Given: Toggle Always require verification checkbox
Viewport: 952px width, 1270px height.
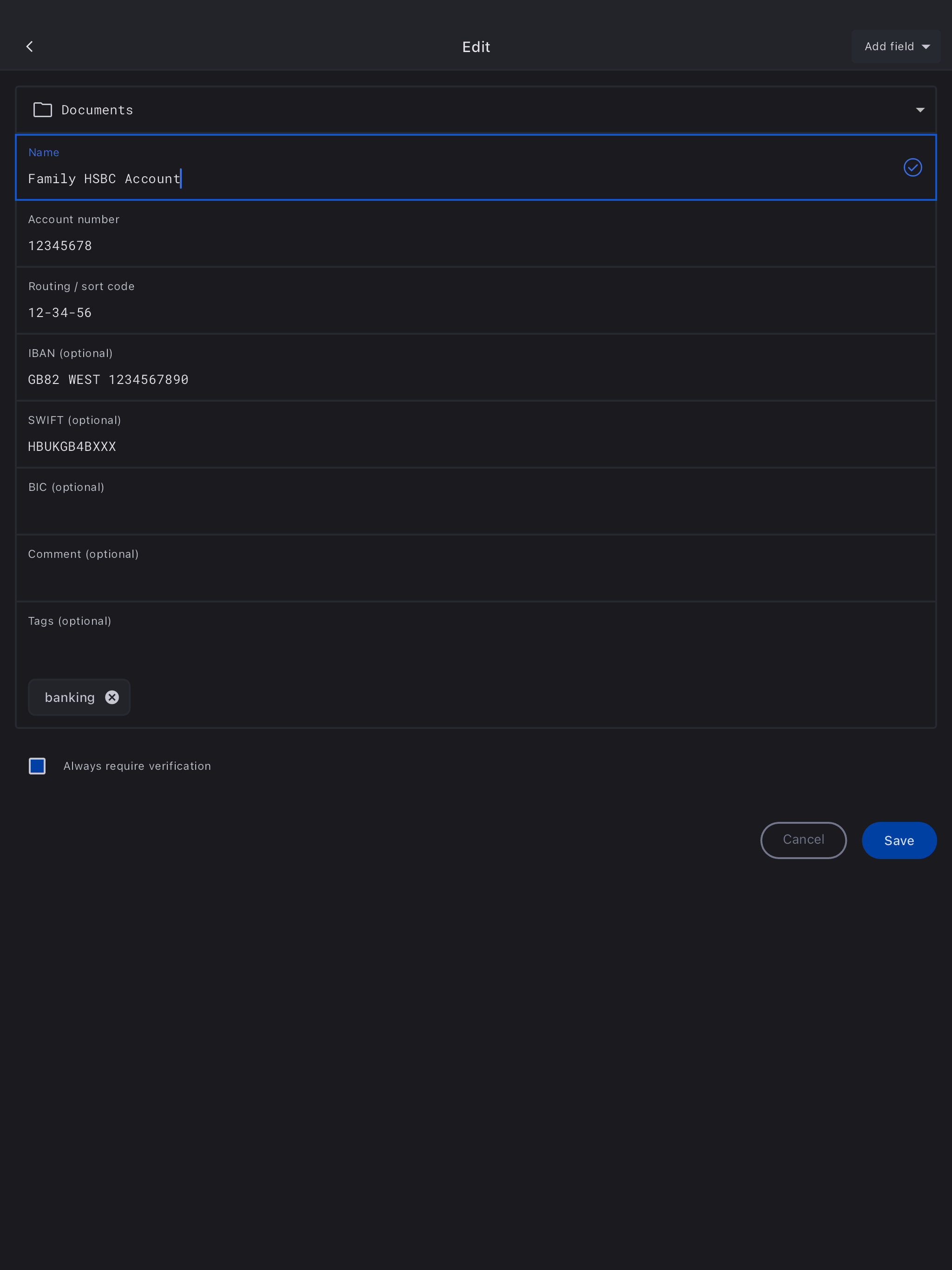Looking at the screenshot, I should click(x=37, y=766).
